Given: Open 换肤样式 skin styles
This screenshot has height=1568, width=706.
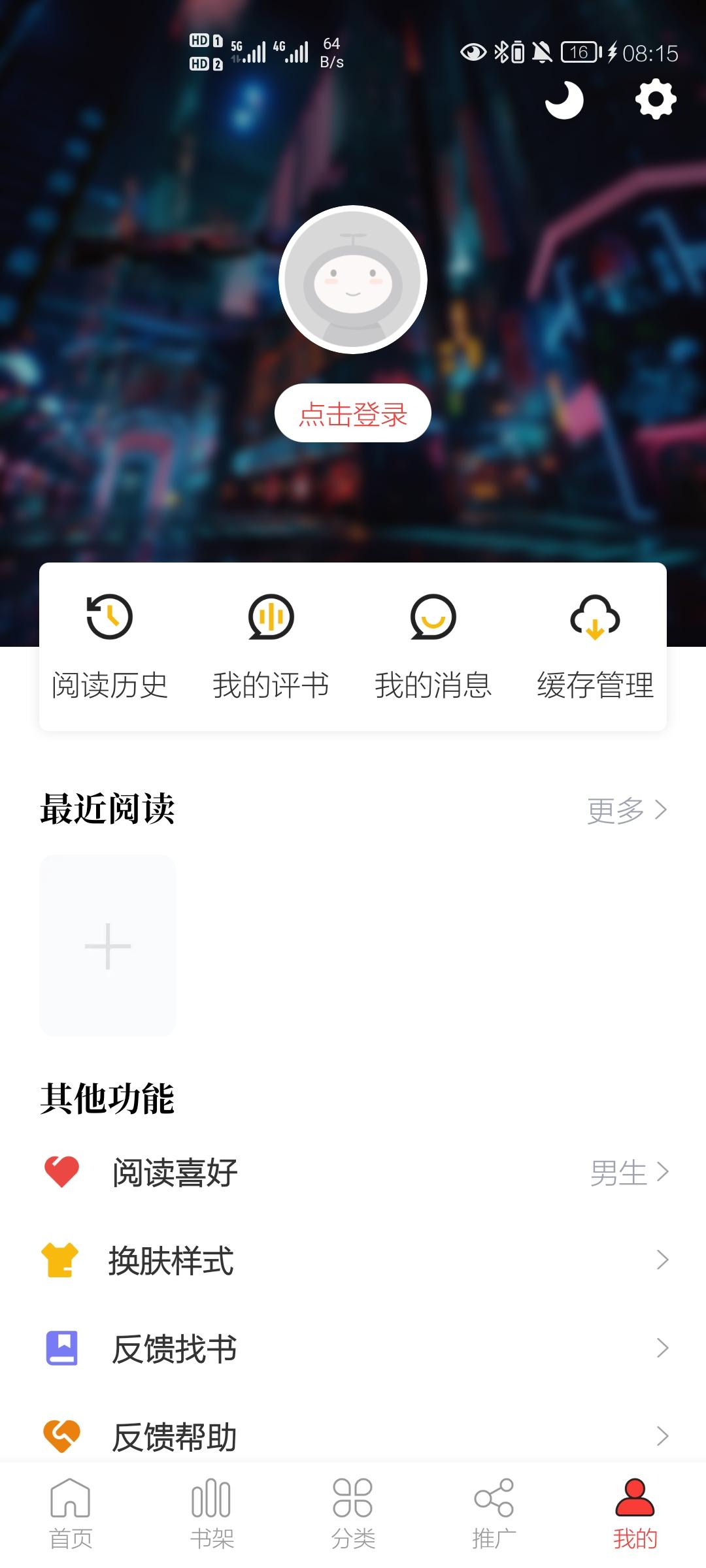Looking at the screenshot, I should [353, 1260].
